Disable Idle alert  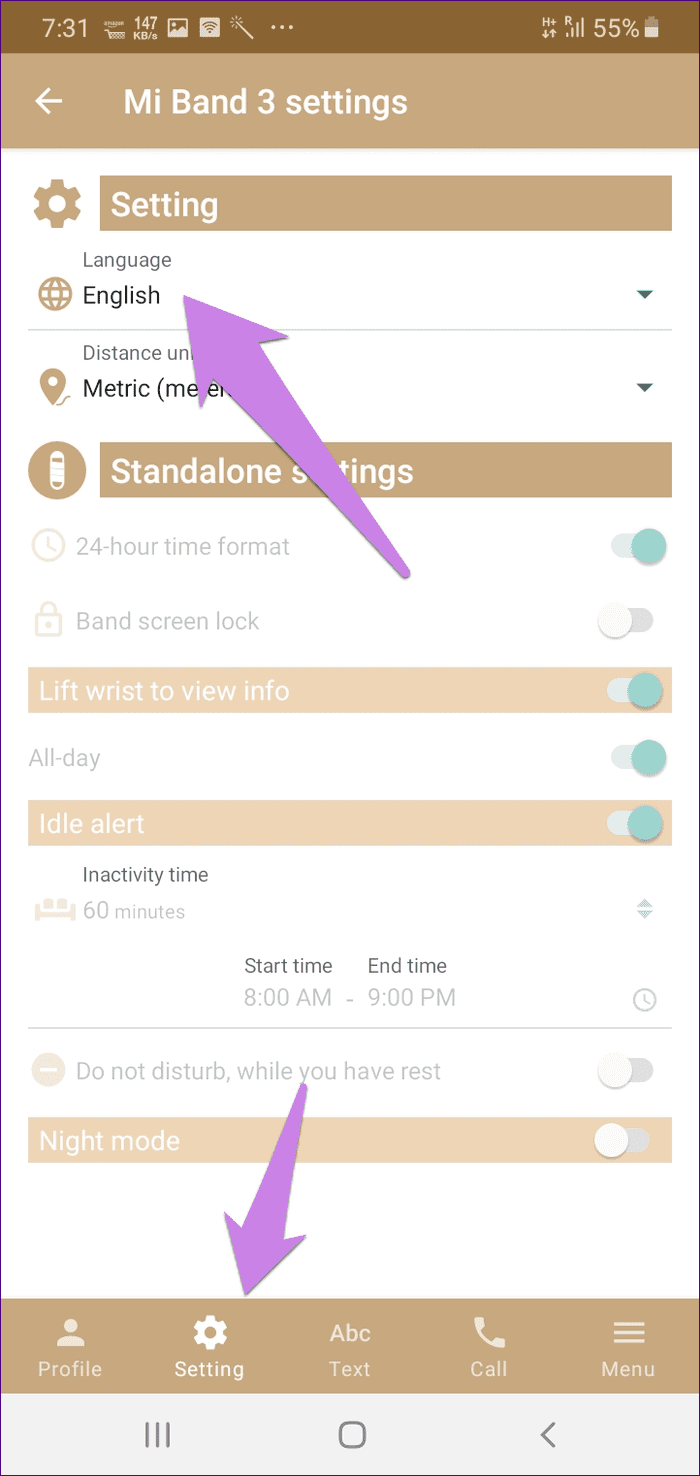637,823
